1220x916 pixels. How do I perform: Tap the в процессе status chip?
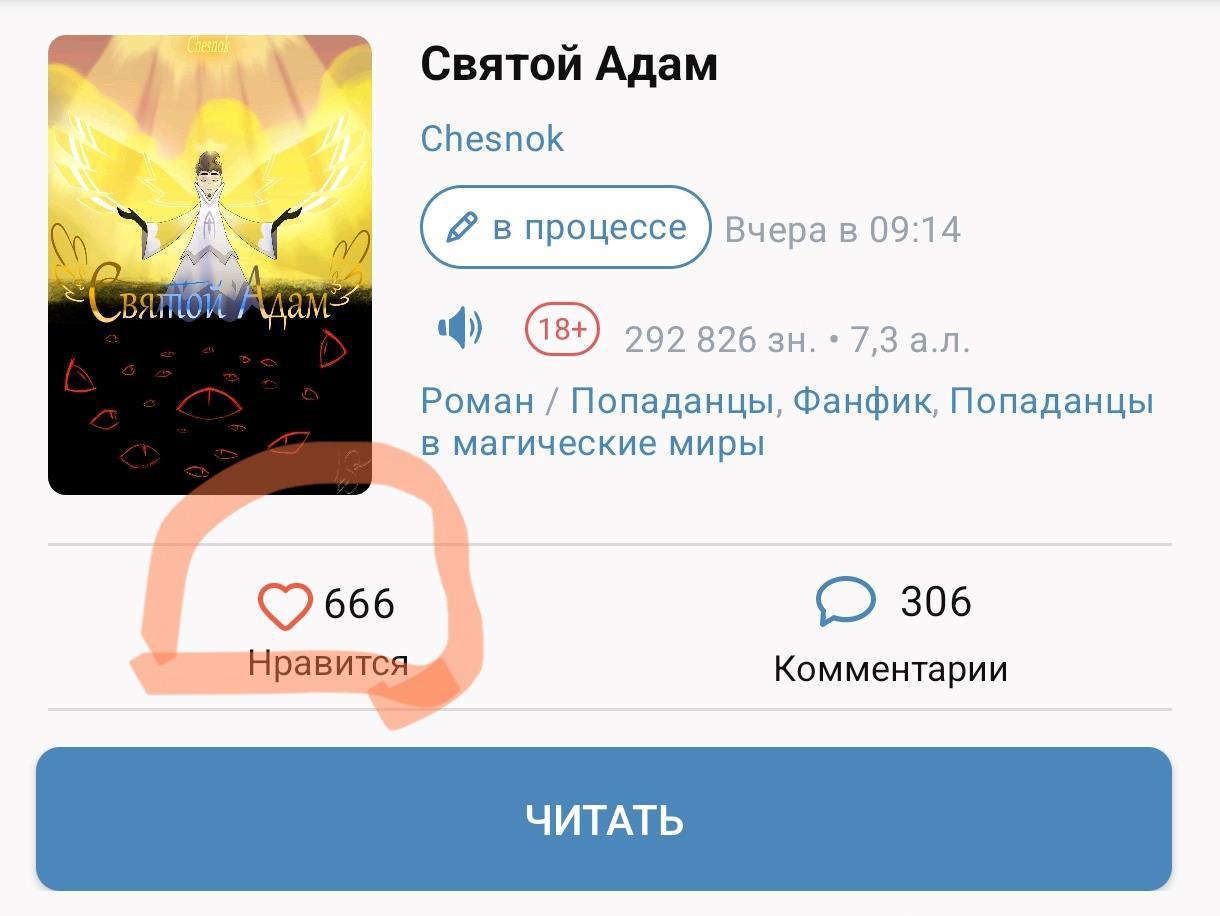tap(565, 227)
